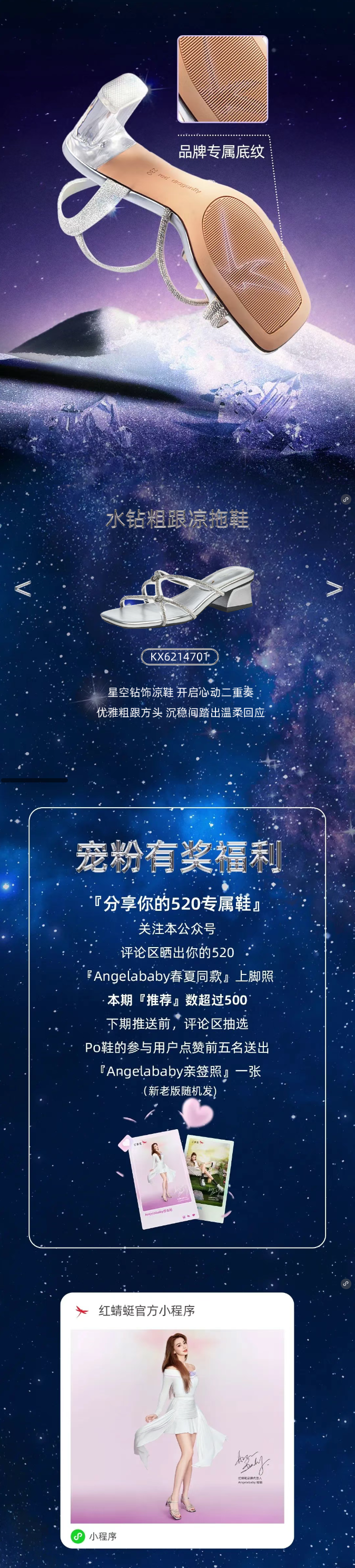Viewport: 355px width, 1568px height.
Task: Show the previous sandal in the carousel
Action: pyautogui.click(x=23, y=589)
